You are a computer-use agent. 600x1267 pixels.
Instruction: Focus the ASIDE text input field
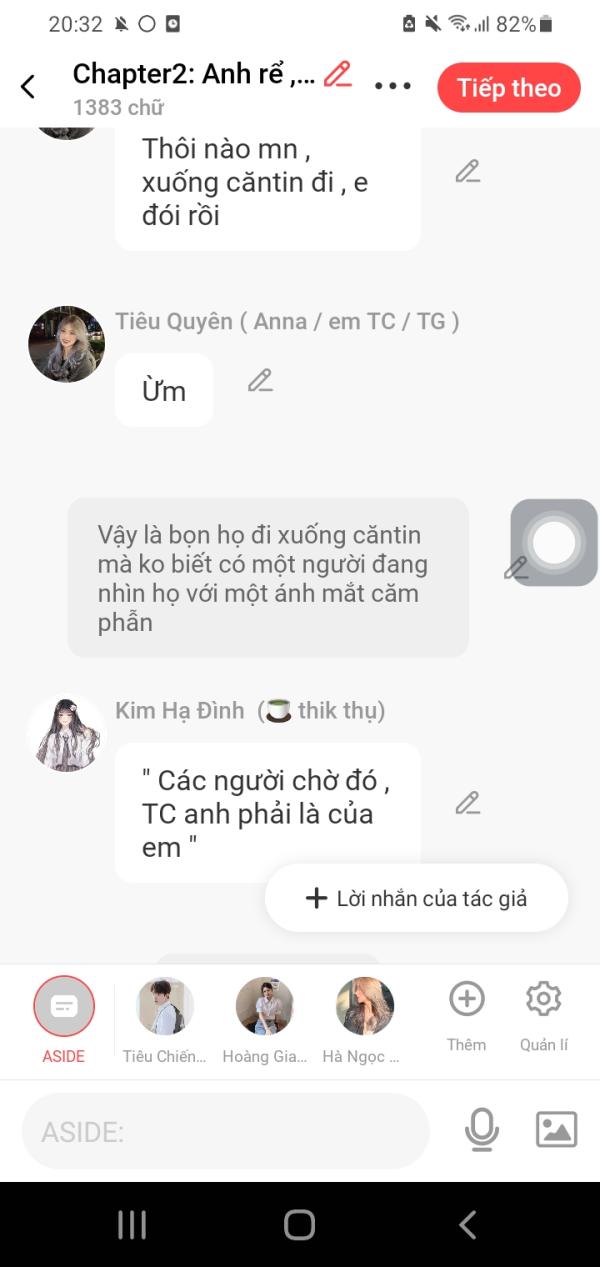point(226,1131)
